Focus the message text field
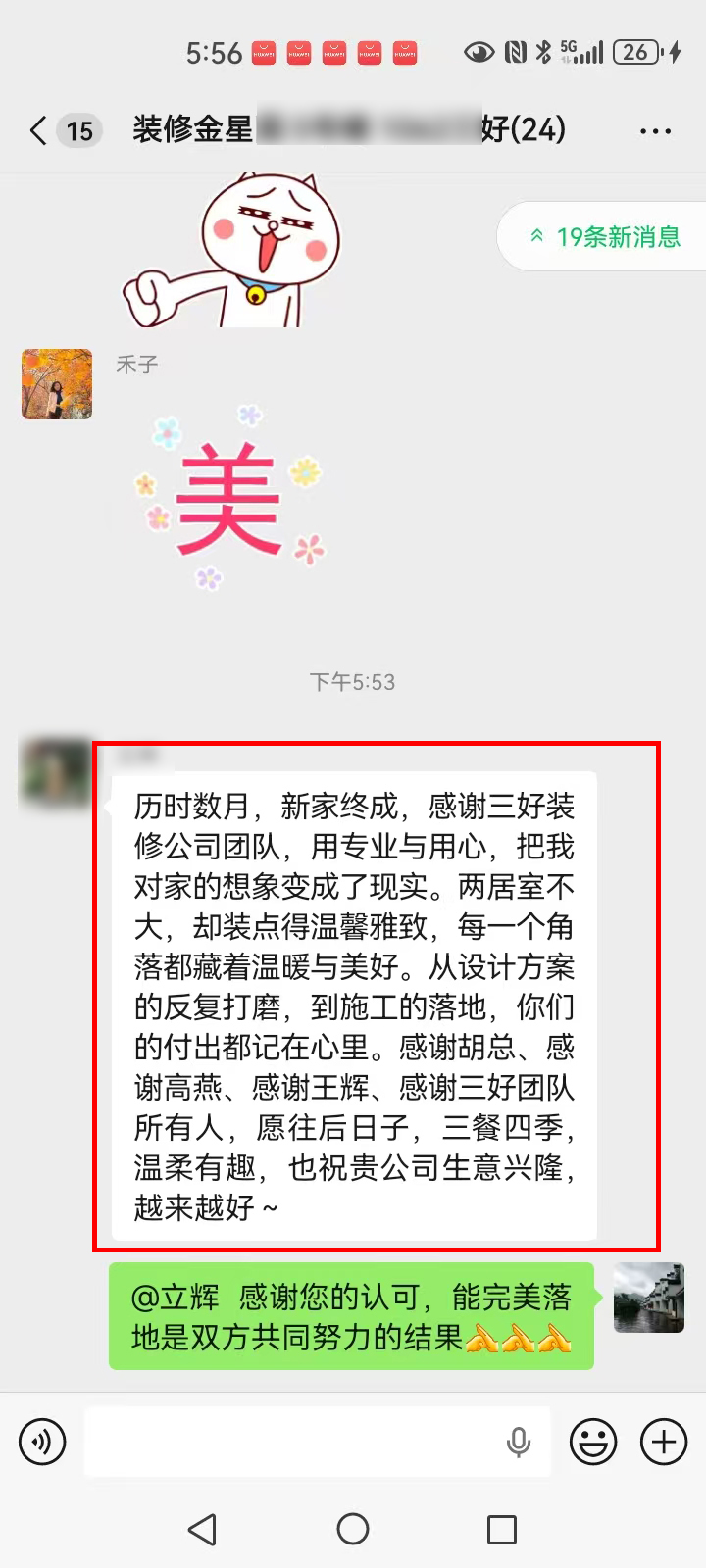This screenshot has width=706, height=1568. coord(294,1442)
